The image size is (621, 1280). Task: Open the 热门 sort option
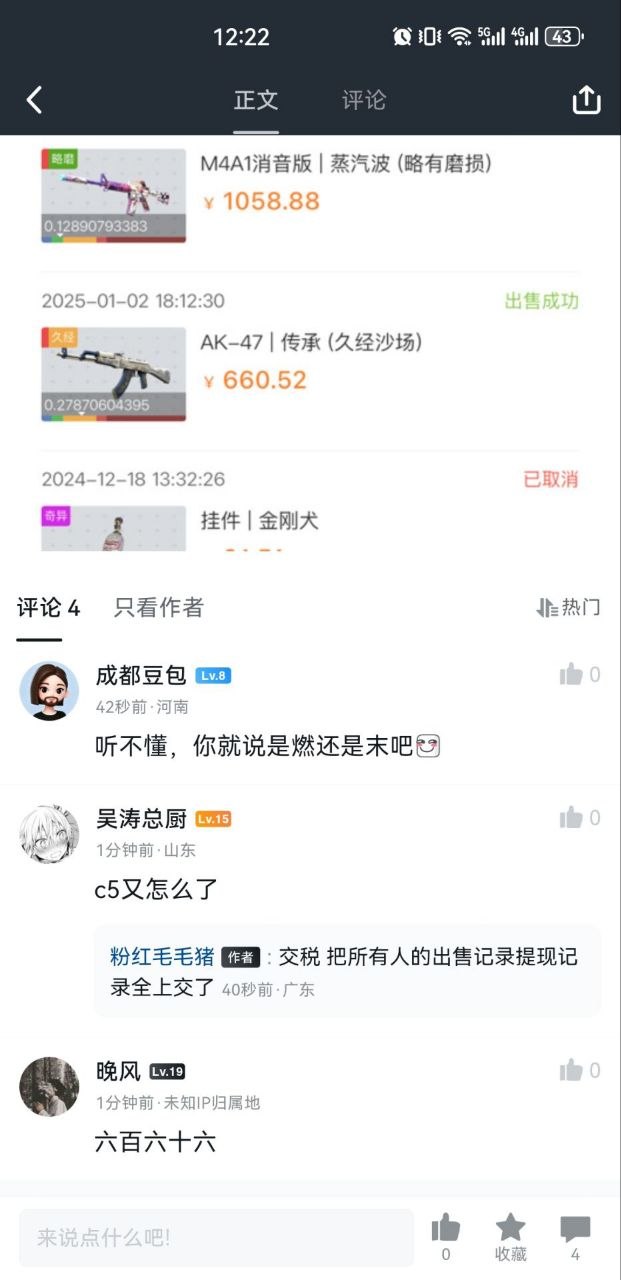pos(569,607)
